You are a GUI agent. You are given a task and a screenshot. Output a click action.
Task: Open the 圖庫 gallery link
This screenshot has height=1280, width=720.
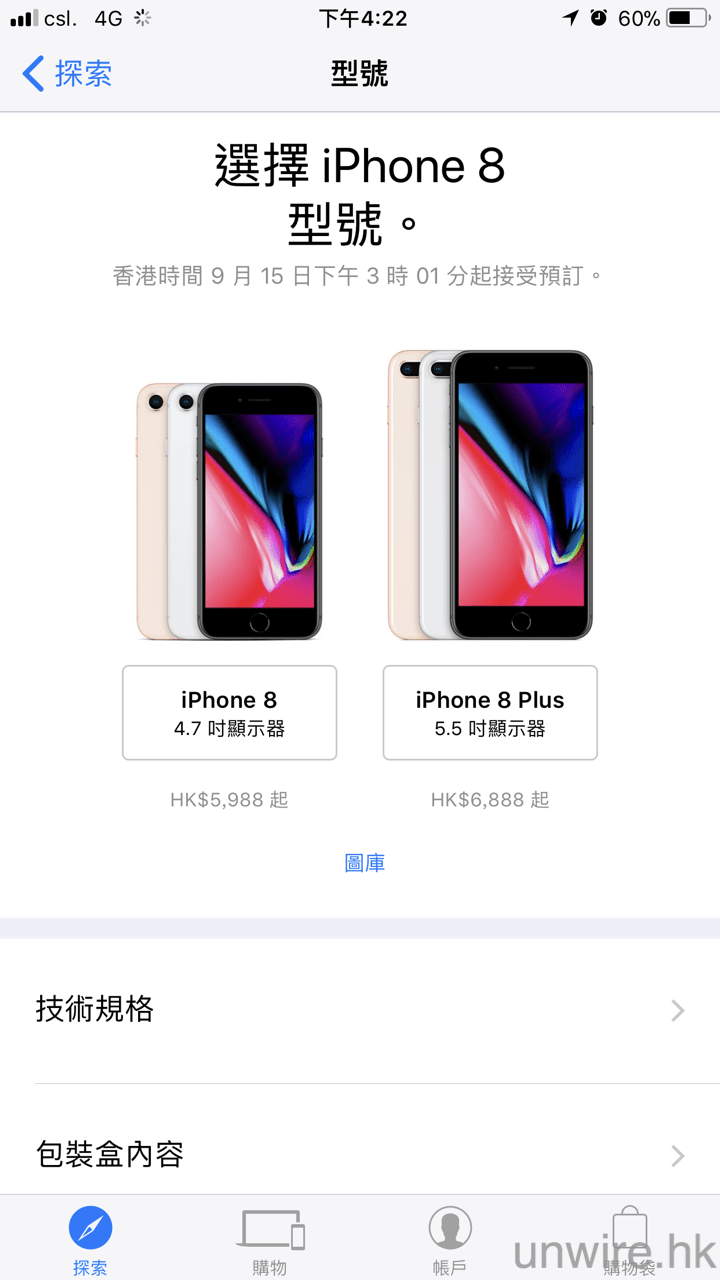[x=364, y=863]
